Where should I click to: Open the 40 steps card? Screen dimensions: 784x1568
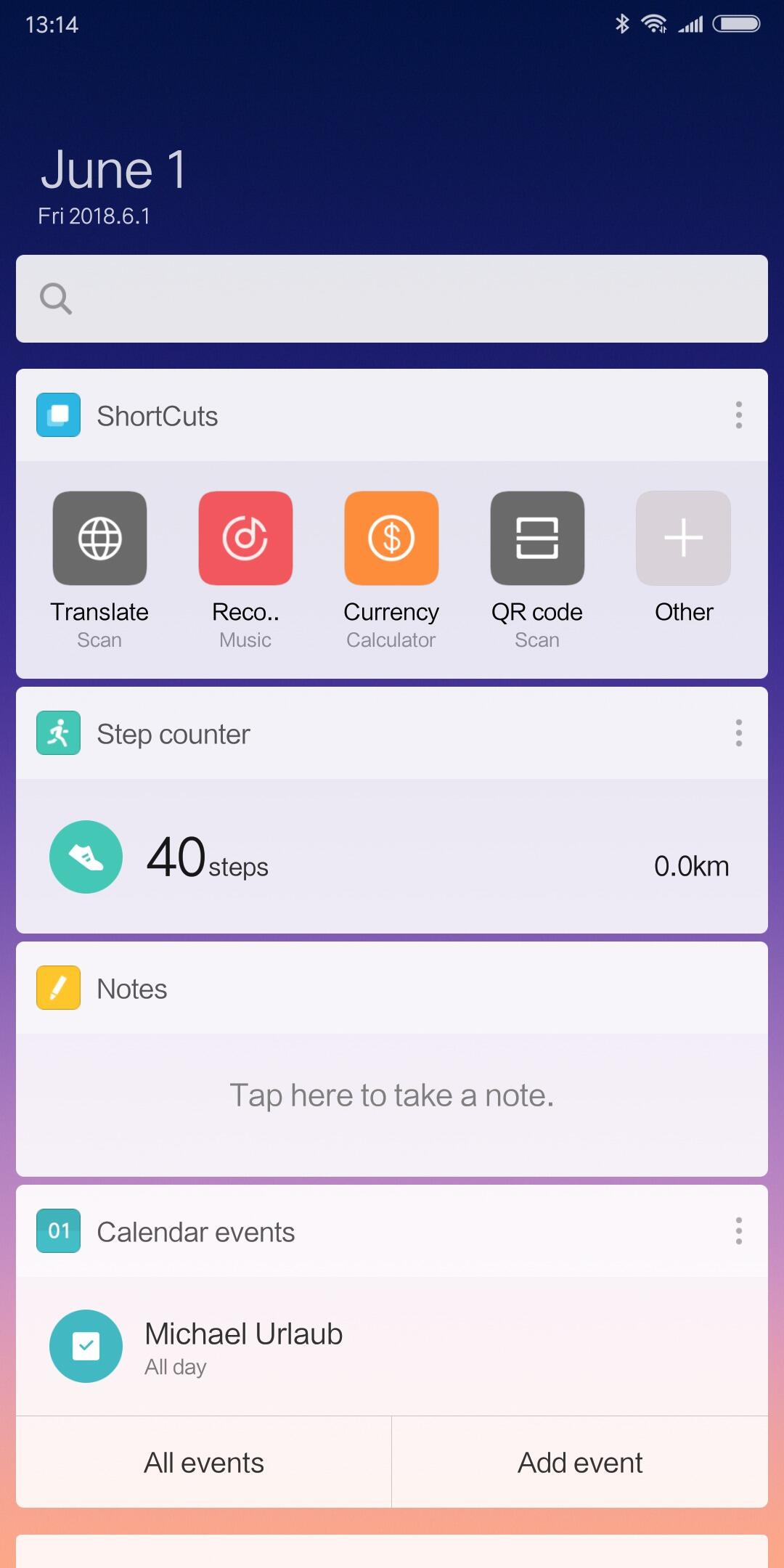click(392, 857)
